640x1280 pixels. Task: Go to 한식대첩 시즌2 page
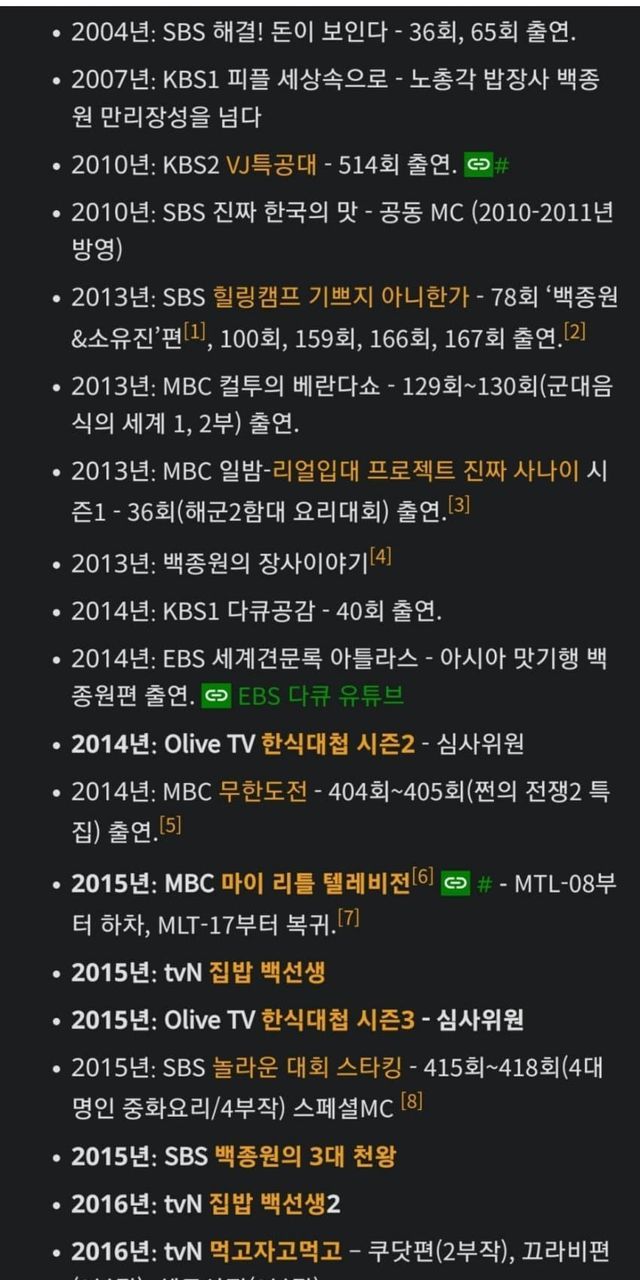(337, 743)
